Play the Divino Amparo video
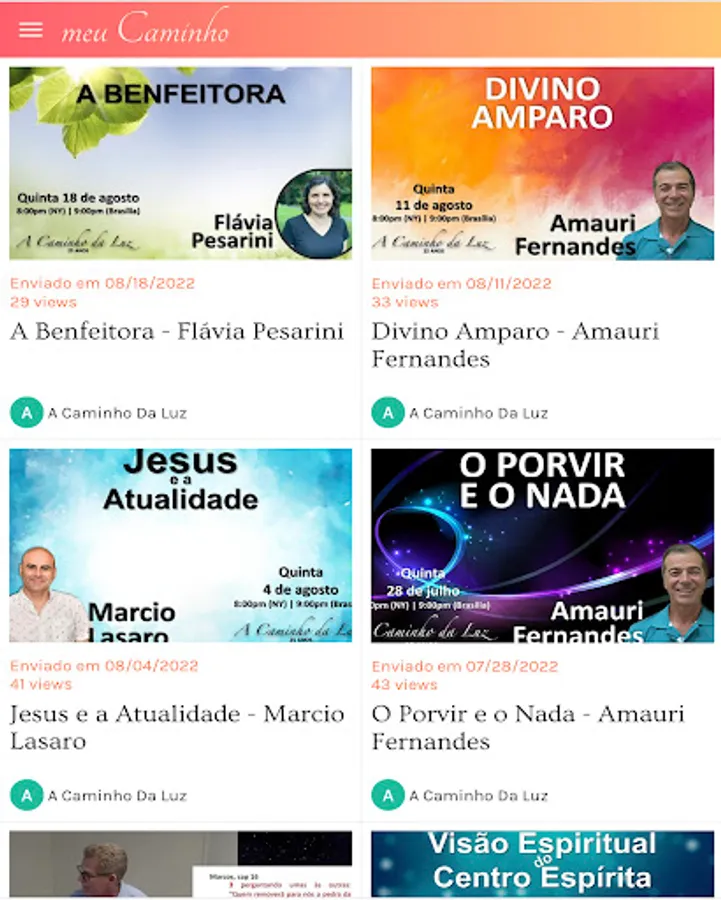The width and height of the screenshot is (721, 900). [542, 163]
